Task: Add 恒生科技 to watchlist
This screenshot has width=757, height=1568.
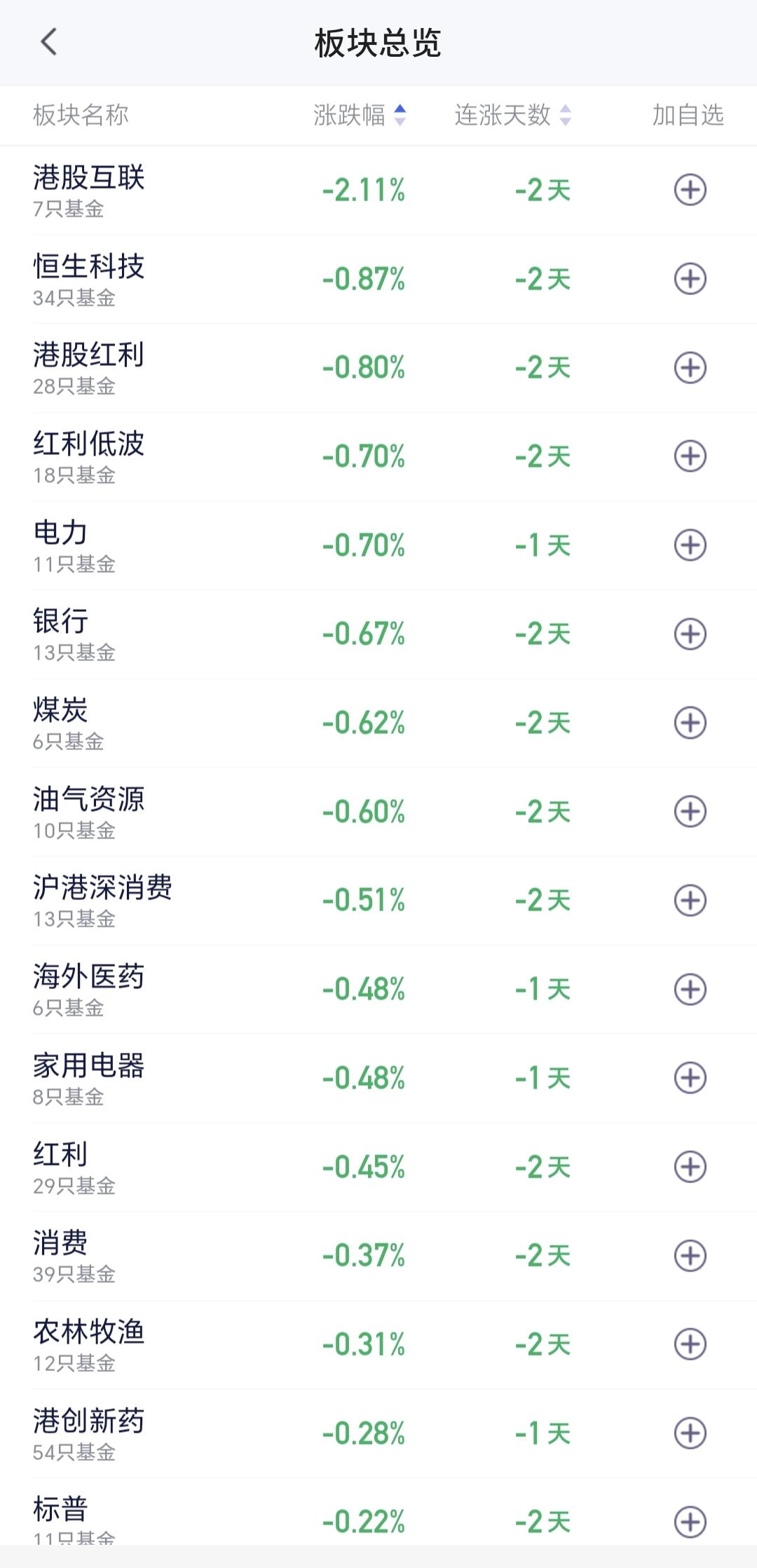Action: point(690,279)
